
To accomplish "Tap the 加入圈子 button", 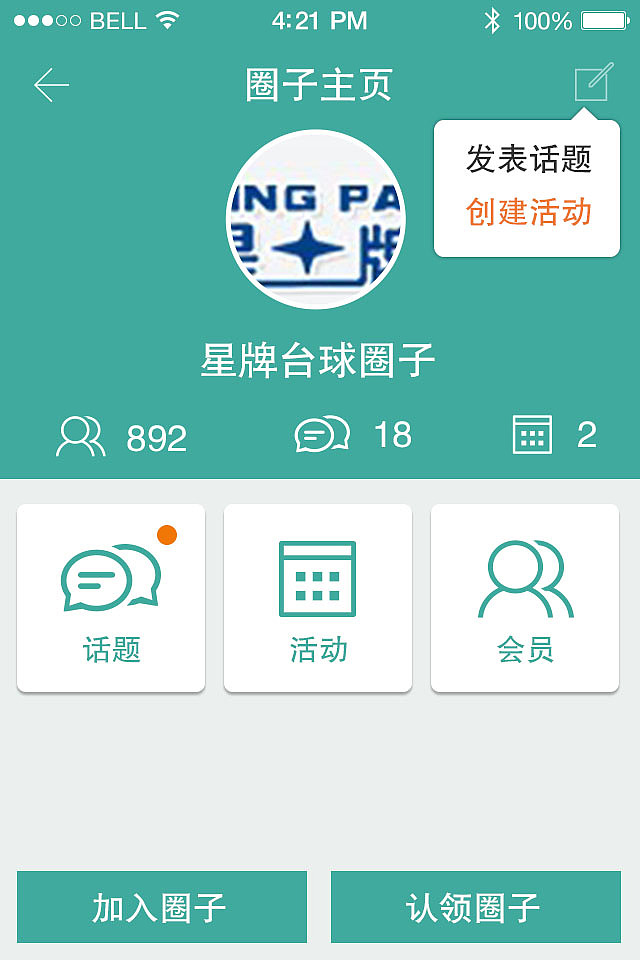I will click(x=162, y=907).
